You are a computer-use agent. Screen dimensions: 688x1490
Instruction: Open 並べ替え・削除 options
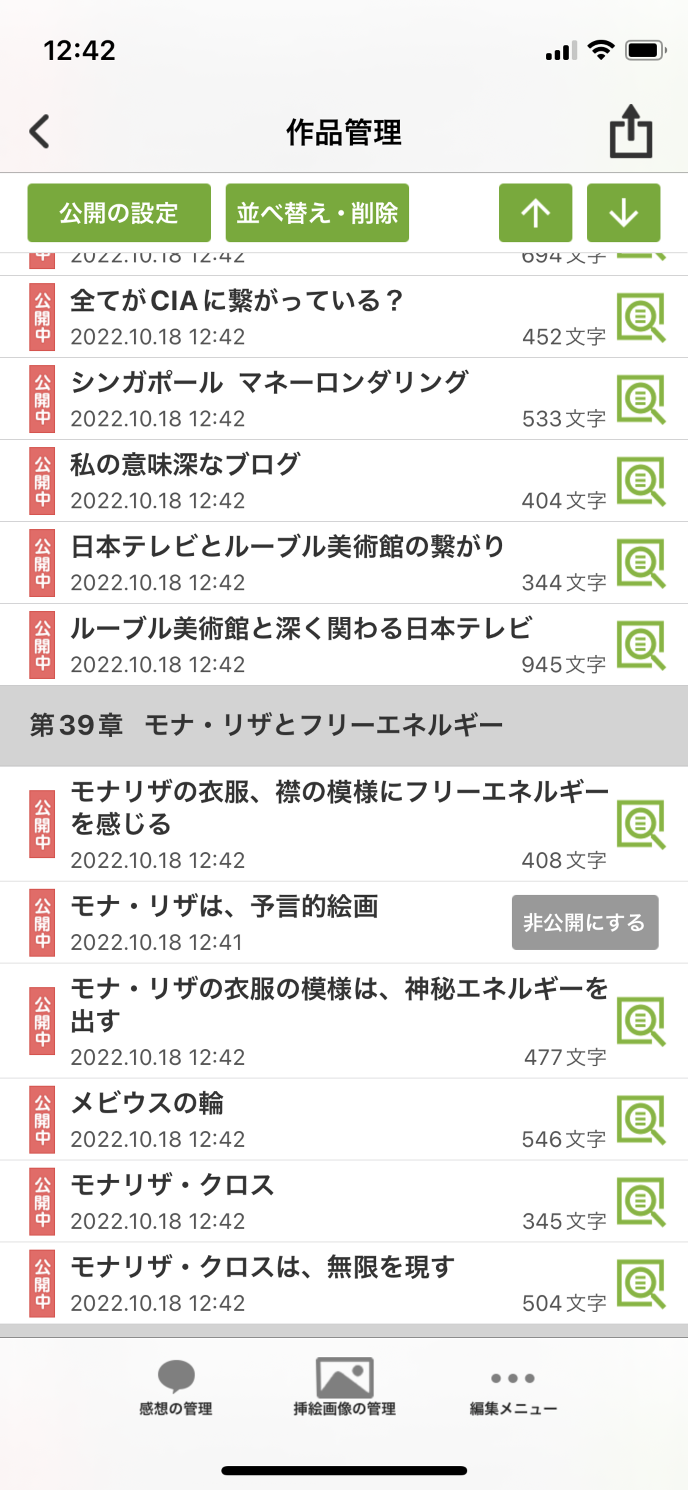(x=317, y=213)
